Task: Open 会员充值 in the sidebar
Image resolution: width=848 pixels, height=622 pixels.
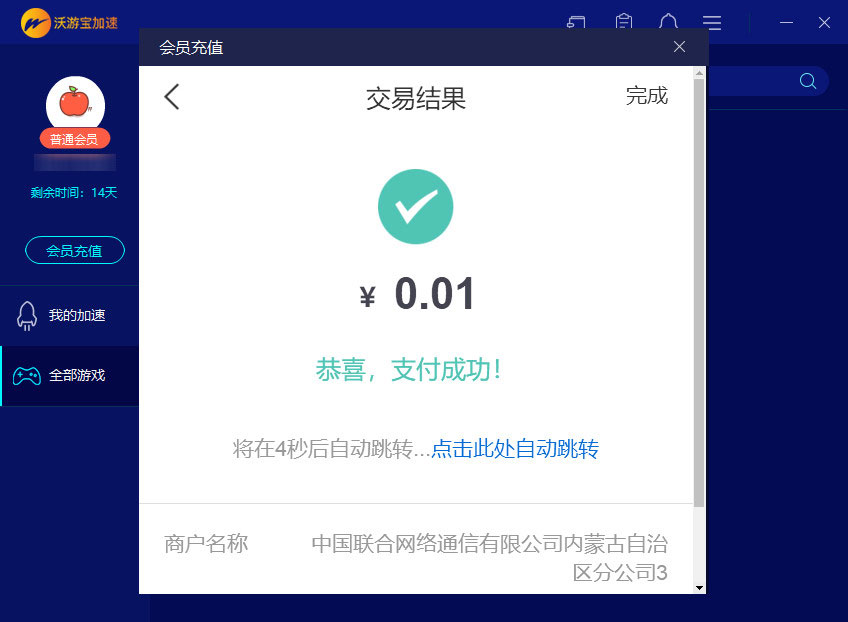Action: (75, 250)
